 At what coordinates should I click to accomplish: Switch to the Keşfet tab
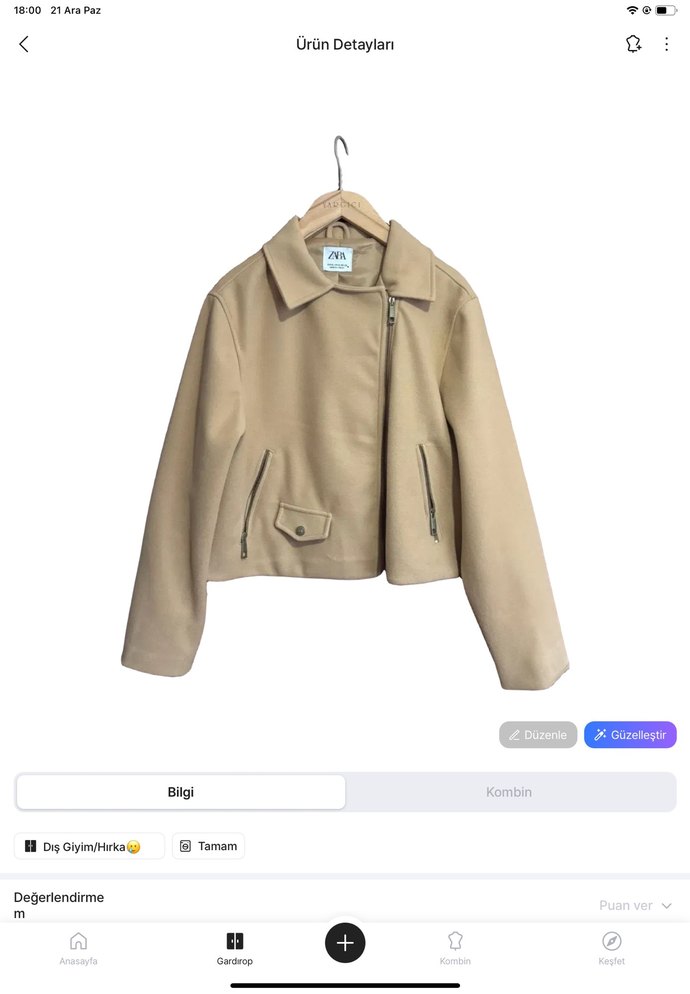[612, 948]
